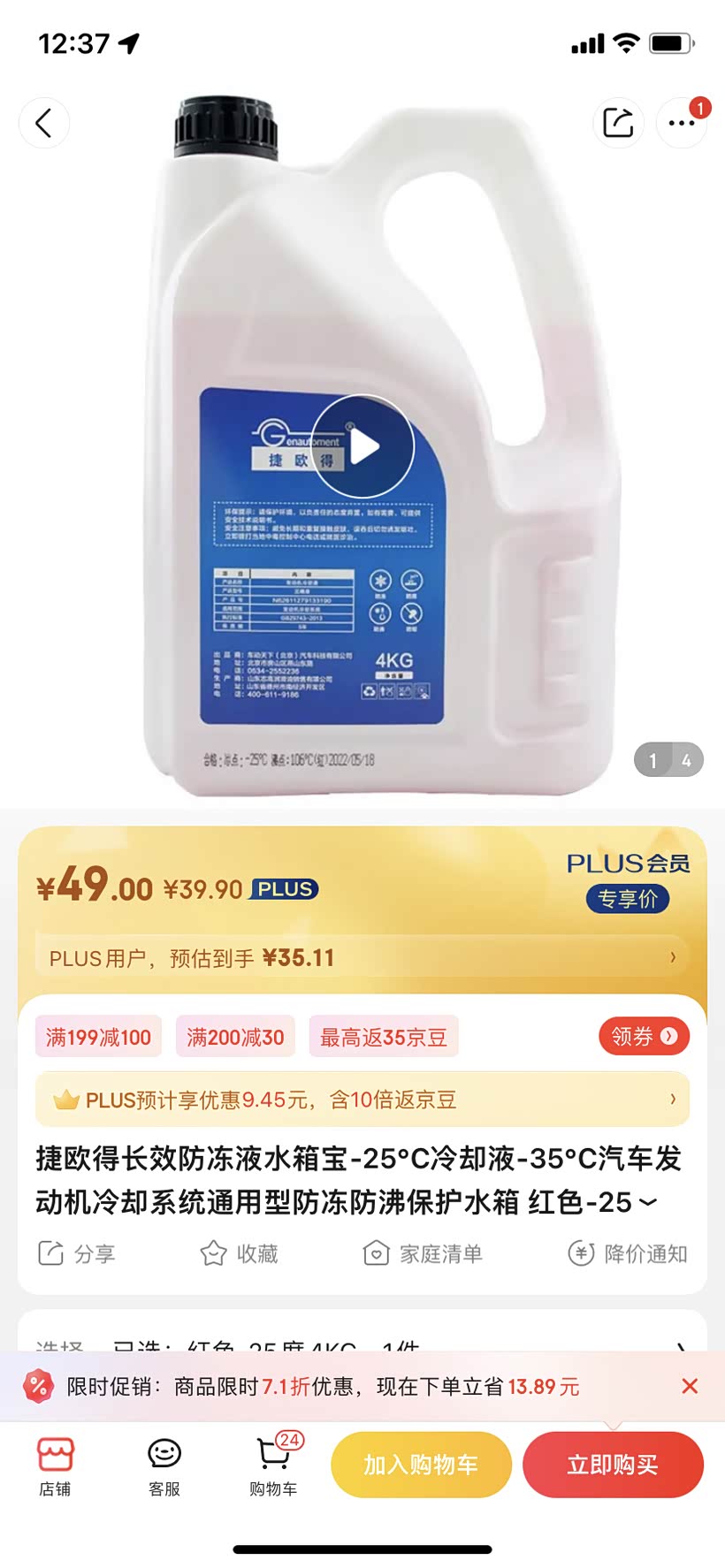The image size is (725, 1568).
Task: Tap the 满199减100 coupon tag
Action: click(98, 1036)
